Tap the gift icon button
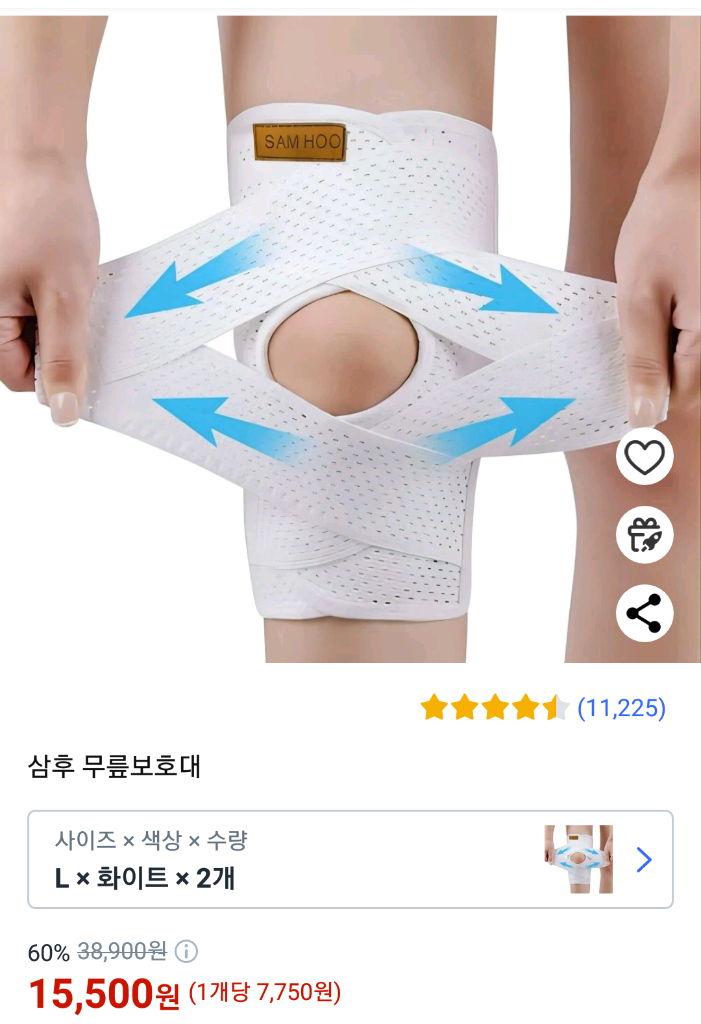This screenshot has height=1024, width=701. pyautogui.click(x=644, y=535)
